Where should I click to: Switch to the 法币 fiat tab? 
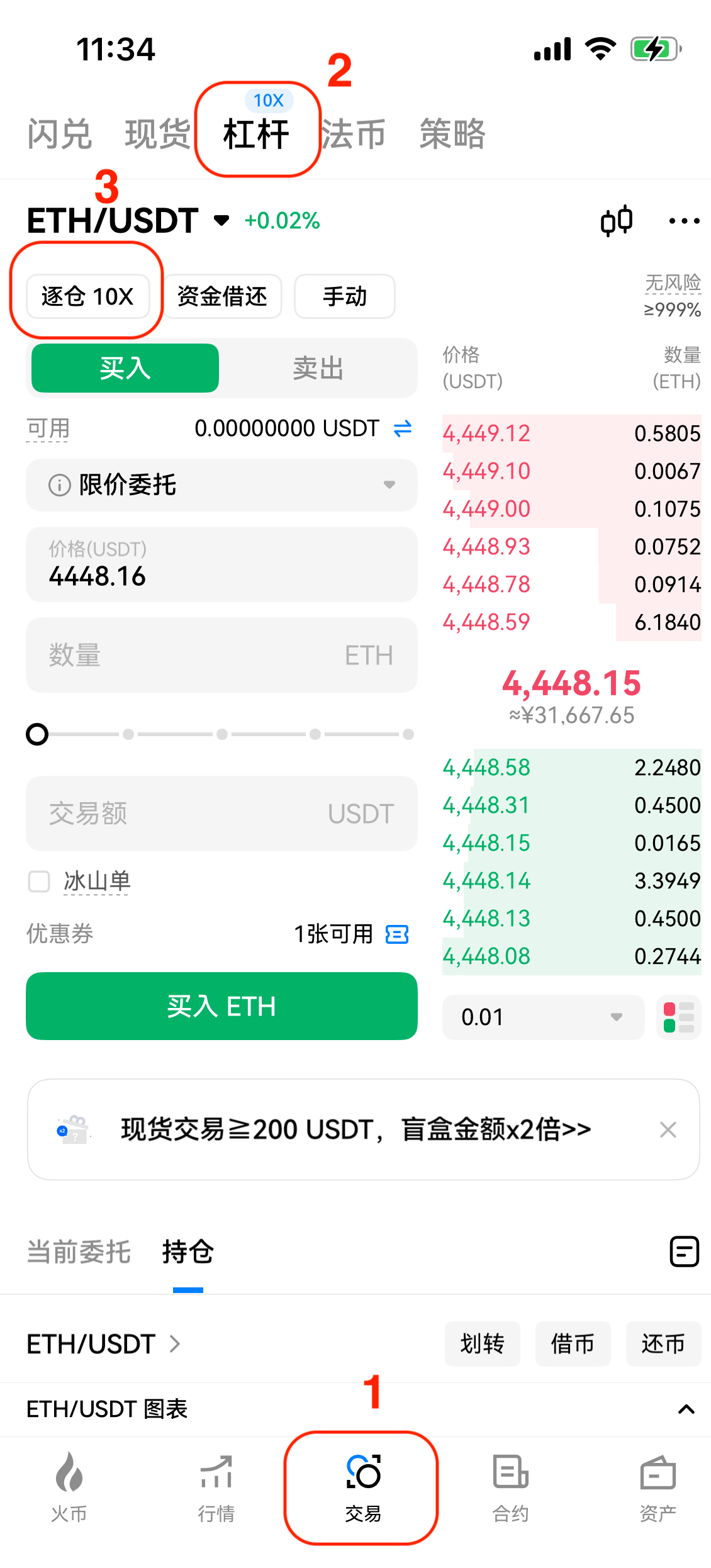tap(354, 134)
